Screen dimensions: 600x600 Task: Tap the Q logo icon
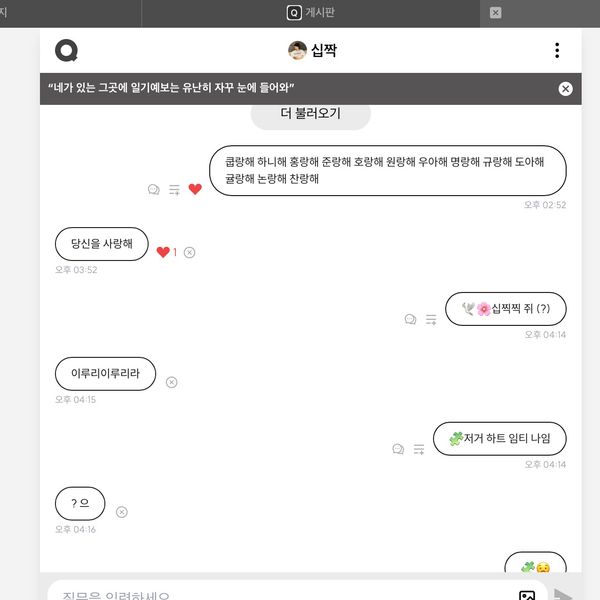[66, 51]
